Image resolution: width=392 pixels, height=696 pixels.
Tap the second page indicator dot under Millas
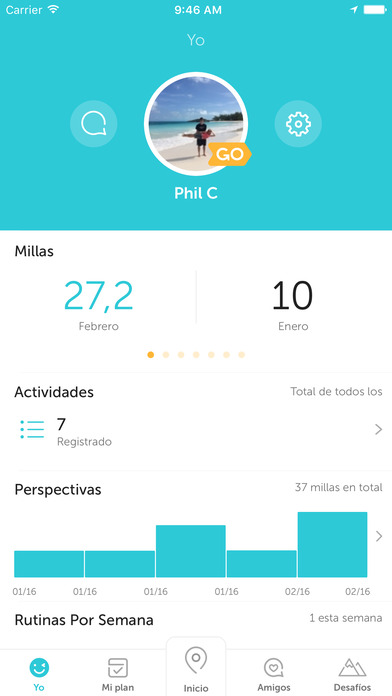(x=166, y=355)
